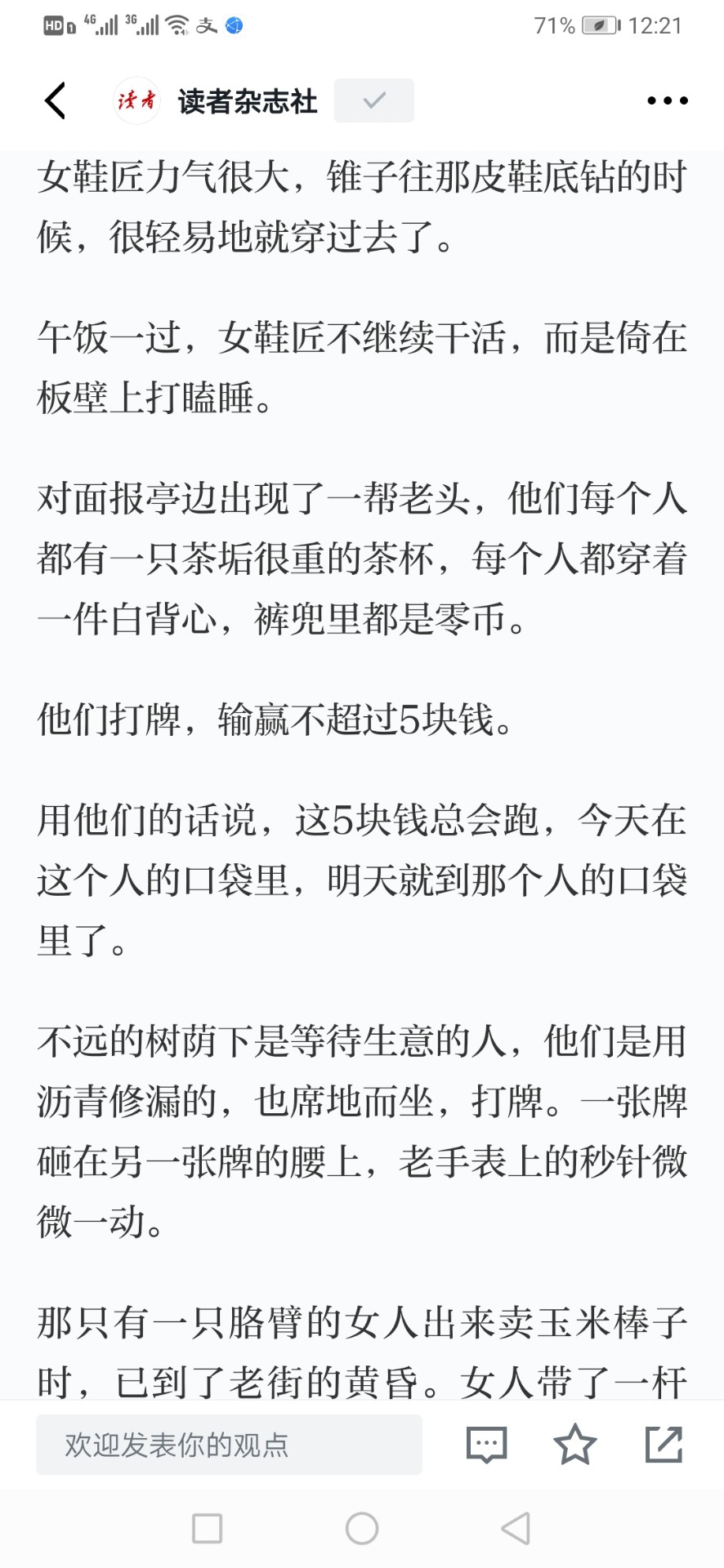Tap the followed checkmark button
The width and height of the screenshot is (724, 1568).
click(x=373, y=100)
